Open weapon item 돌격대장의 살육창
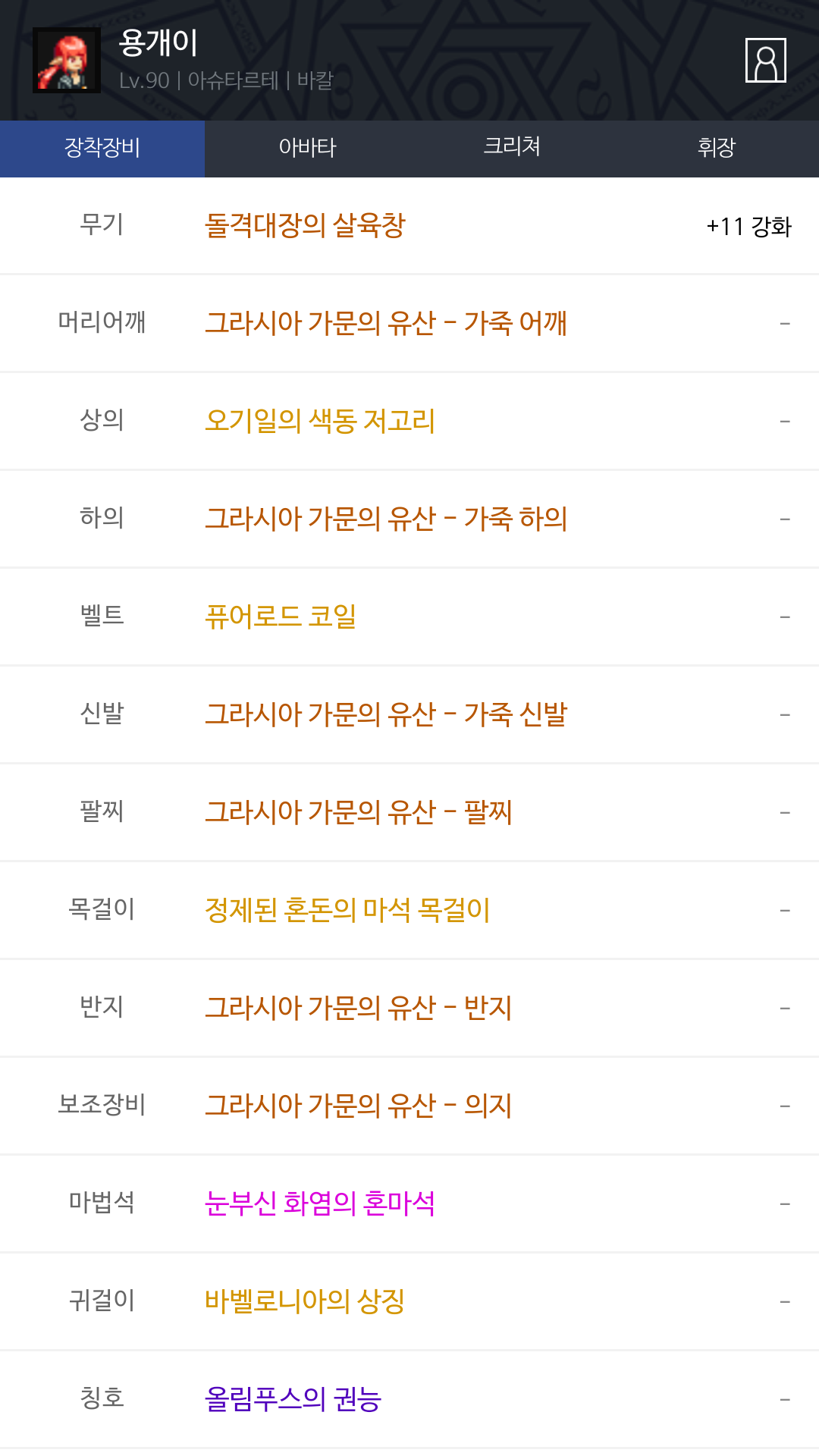The height and width of the screenshot is (1456, 819). click(306, 226)
